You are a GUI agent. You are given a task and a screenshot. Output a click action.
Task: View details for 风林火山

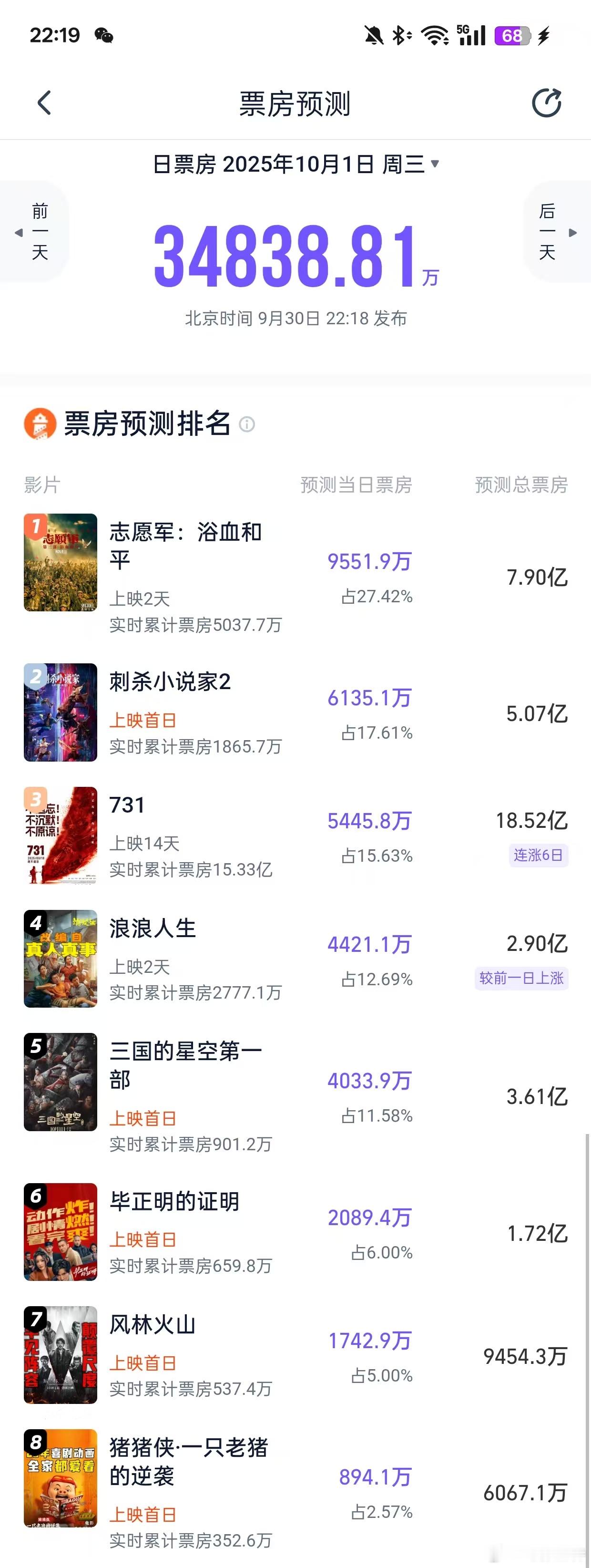pyautogui.click(x=153, y=1325)
